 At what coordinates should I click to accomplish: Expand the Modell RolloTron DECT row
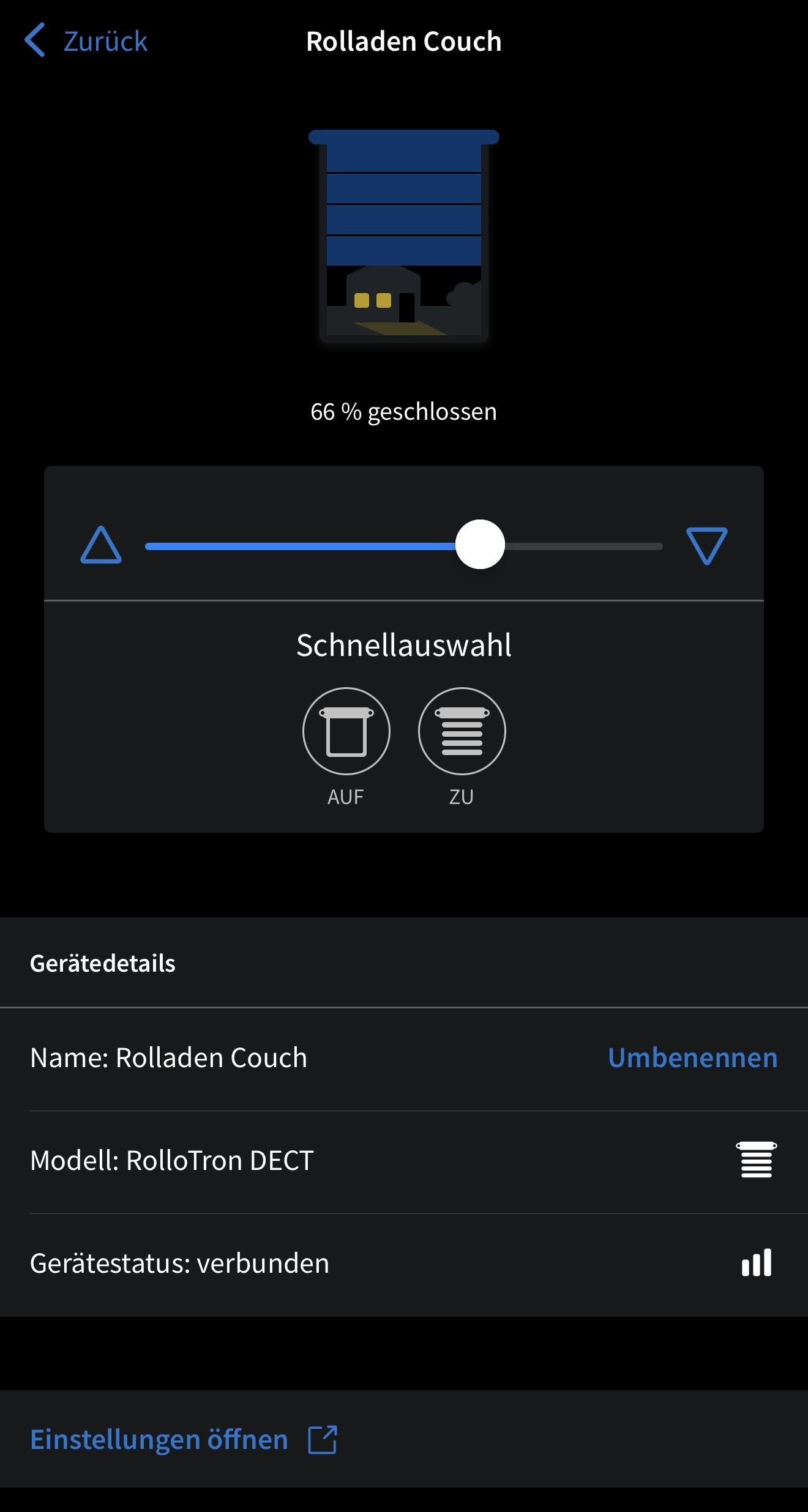172,1160
